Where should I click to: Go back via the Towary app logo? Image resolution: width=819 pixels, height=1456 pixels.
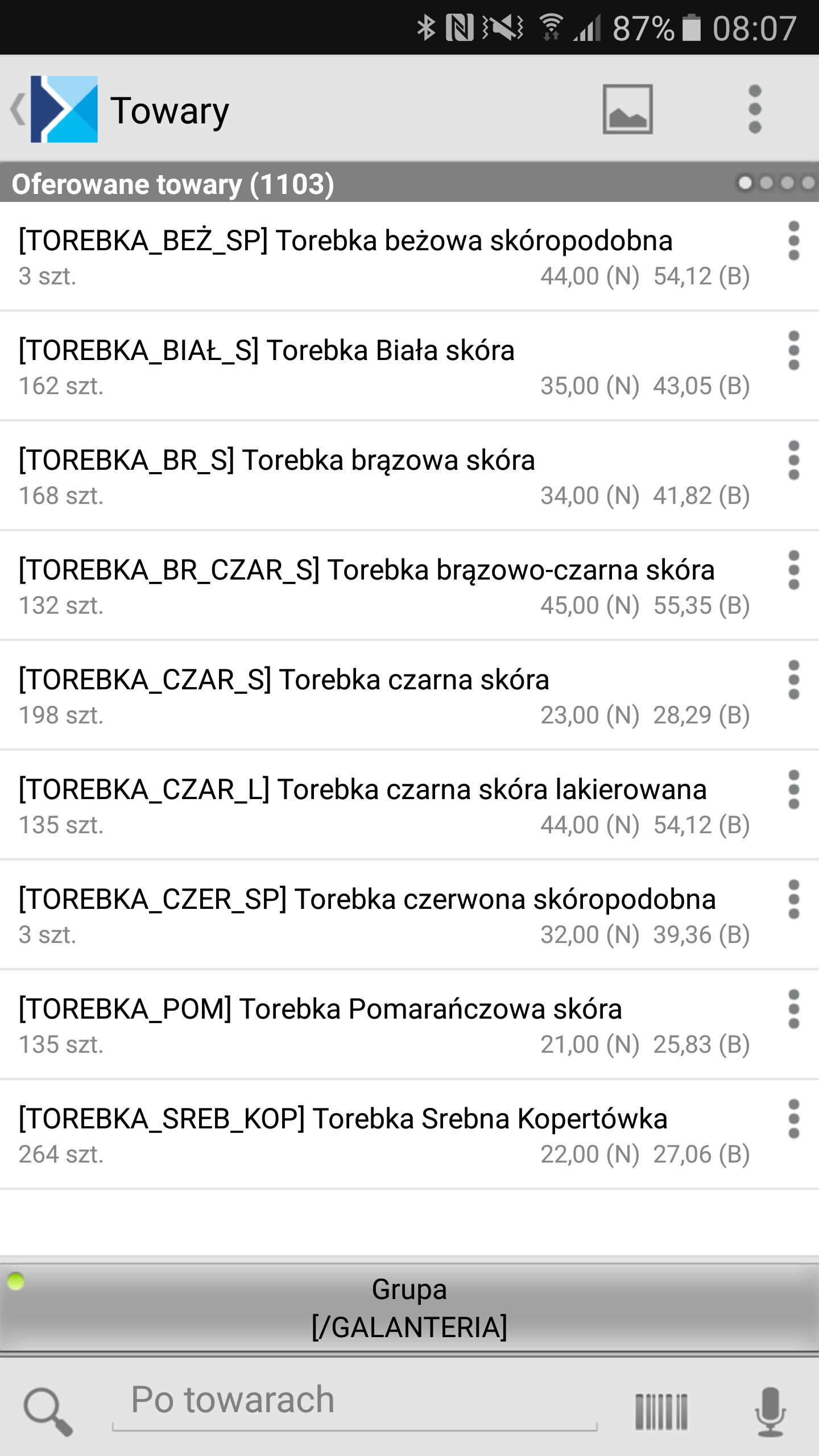tap(54, 109)
